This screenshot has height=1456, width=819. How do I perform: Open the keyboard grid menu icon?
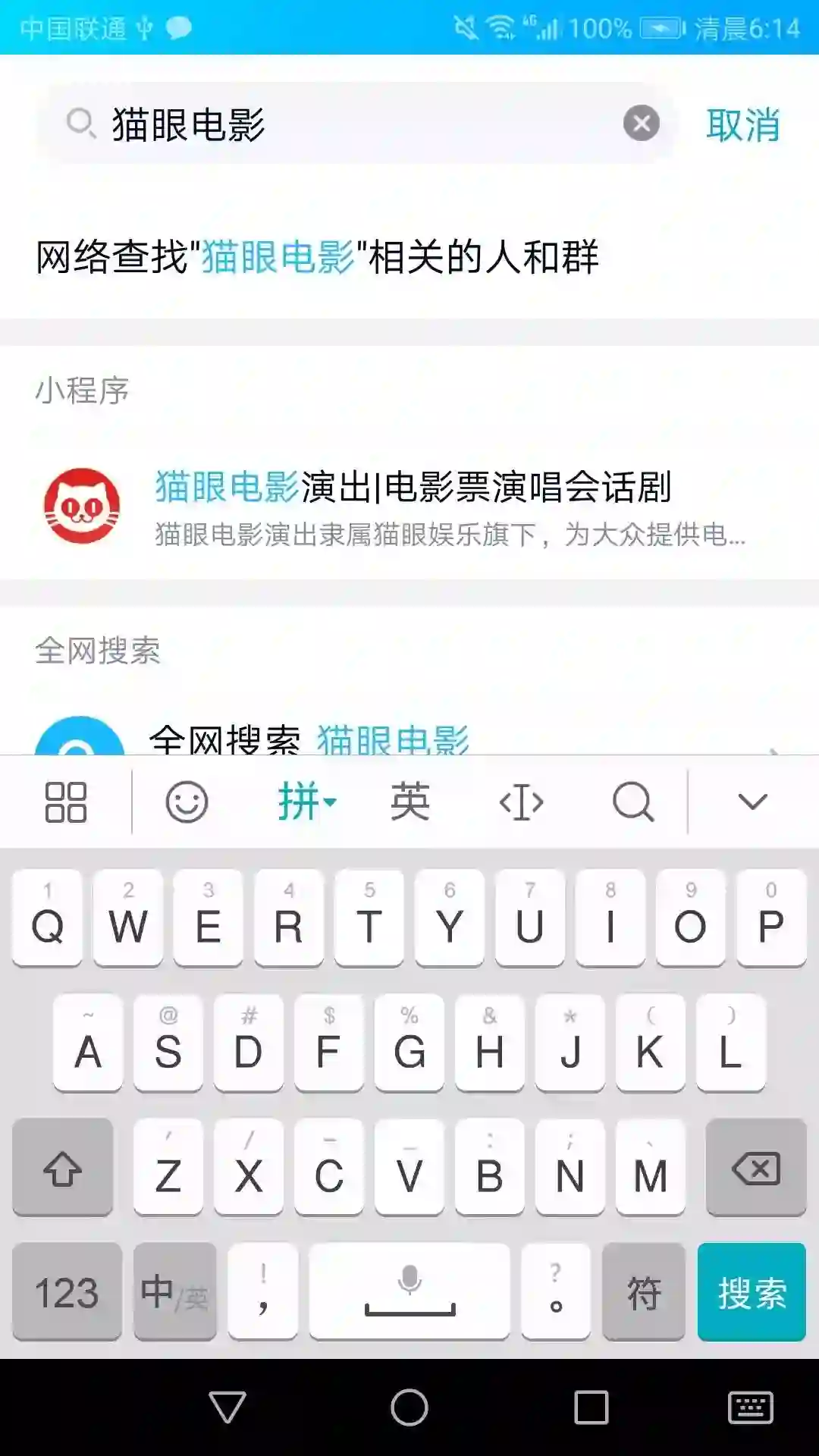pyautogui.click(x=66, y=802)
